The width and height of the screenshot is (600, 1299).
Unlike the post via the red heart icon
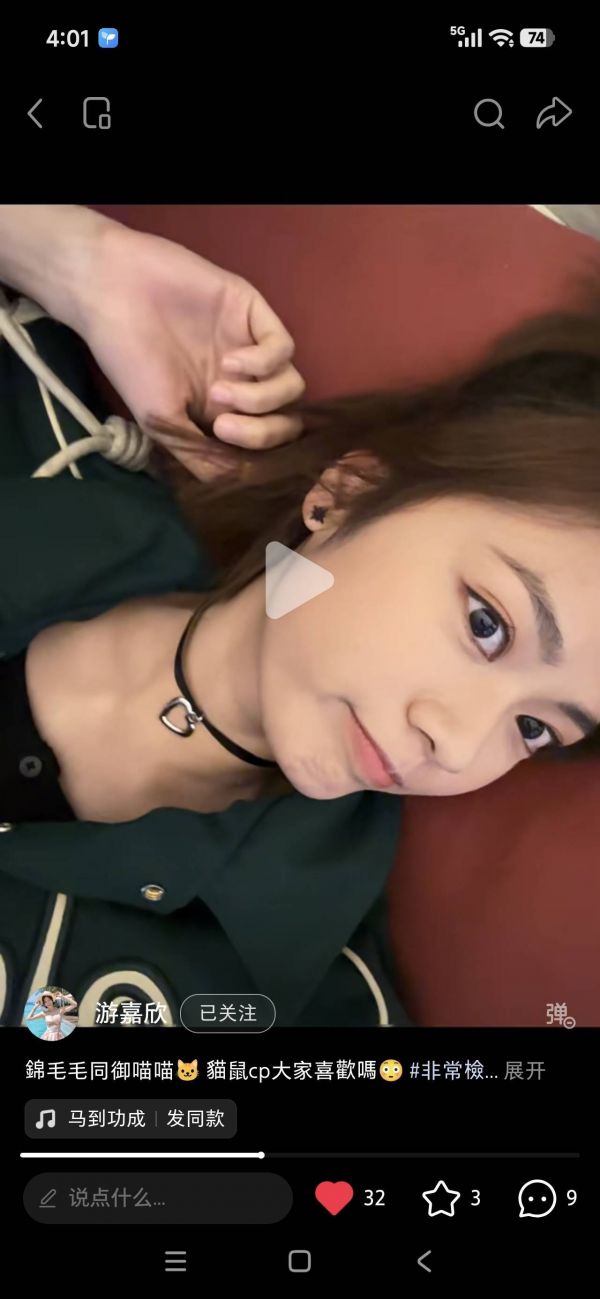pyautogui.click(x=334, y=1198)
